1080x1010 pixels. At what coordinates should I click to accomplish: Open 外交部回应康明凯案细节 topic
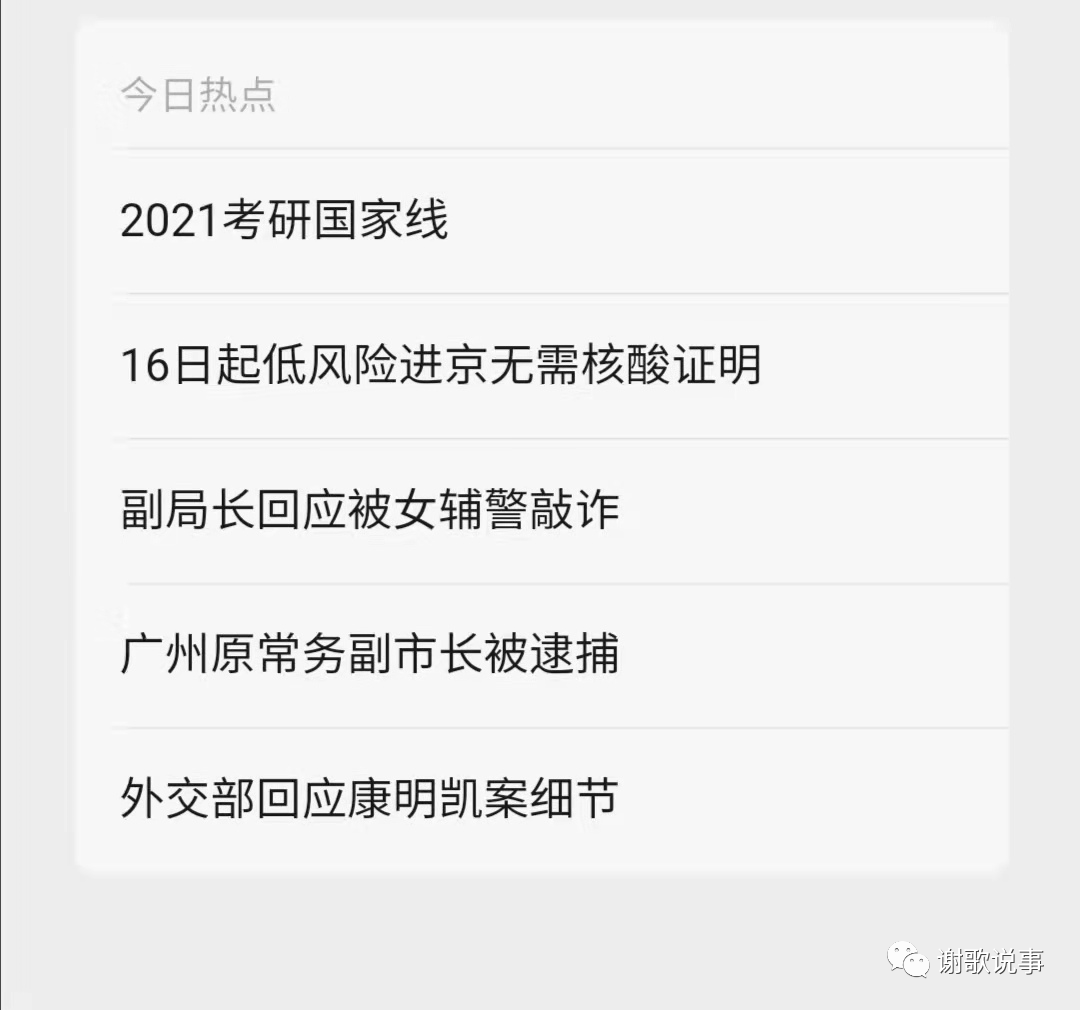tap(370, 799)
